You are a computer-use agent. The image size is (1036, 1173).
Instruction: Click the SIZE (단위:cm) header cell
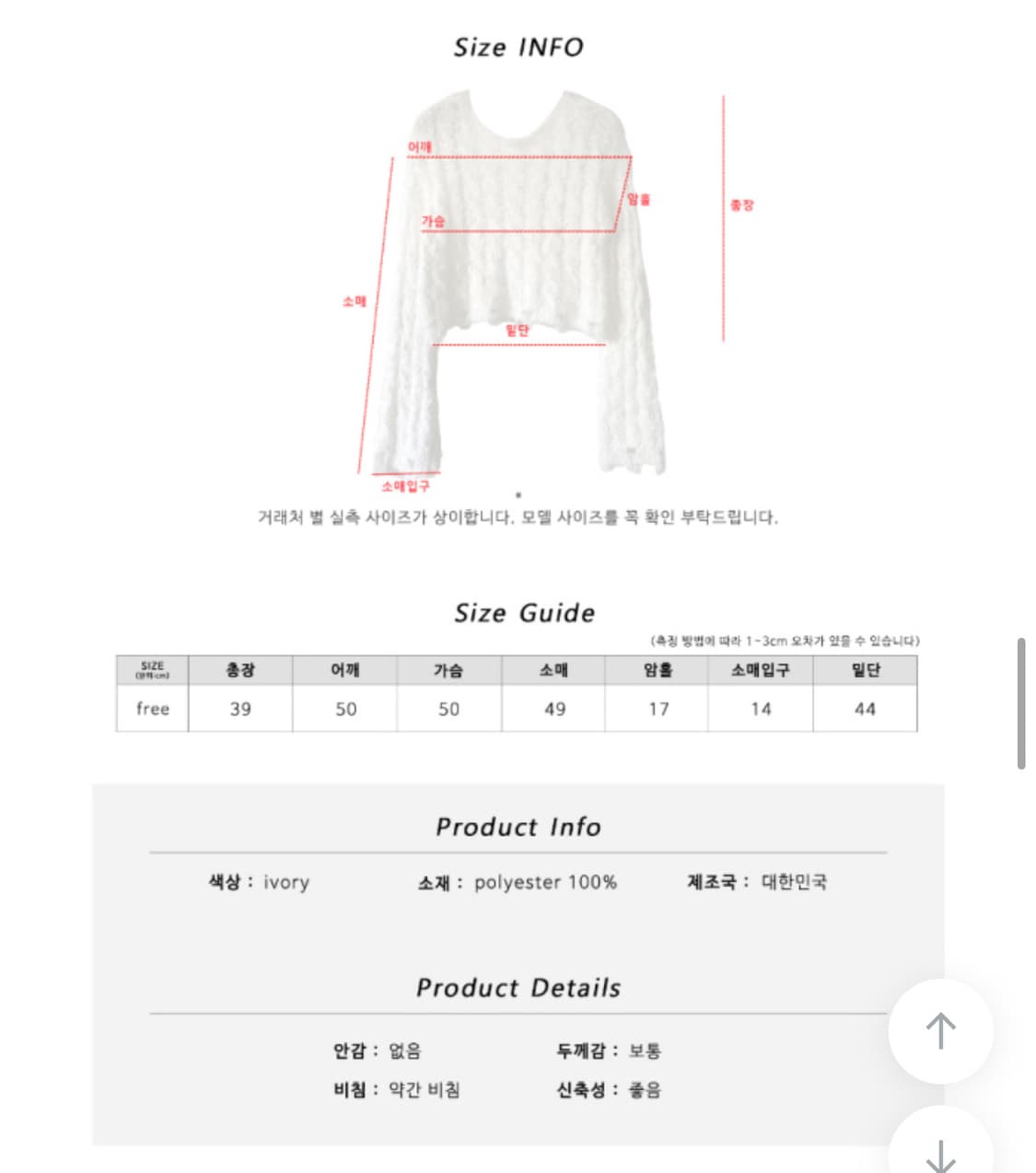point(153,669)
